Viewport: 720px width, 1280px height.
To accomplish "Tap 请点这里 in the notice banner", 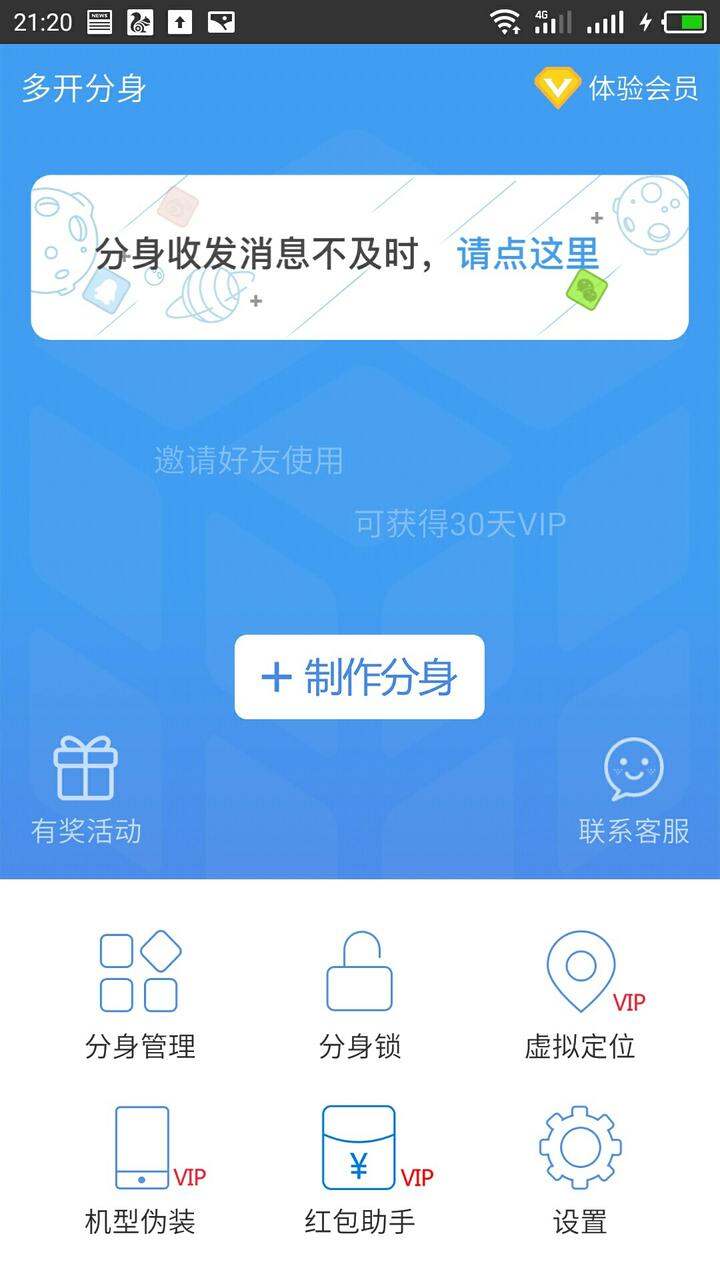I will 528,253.
